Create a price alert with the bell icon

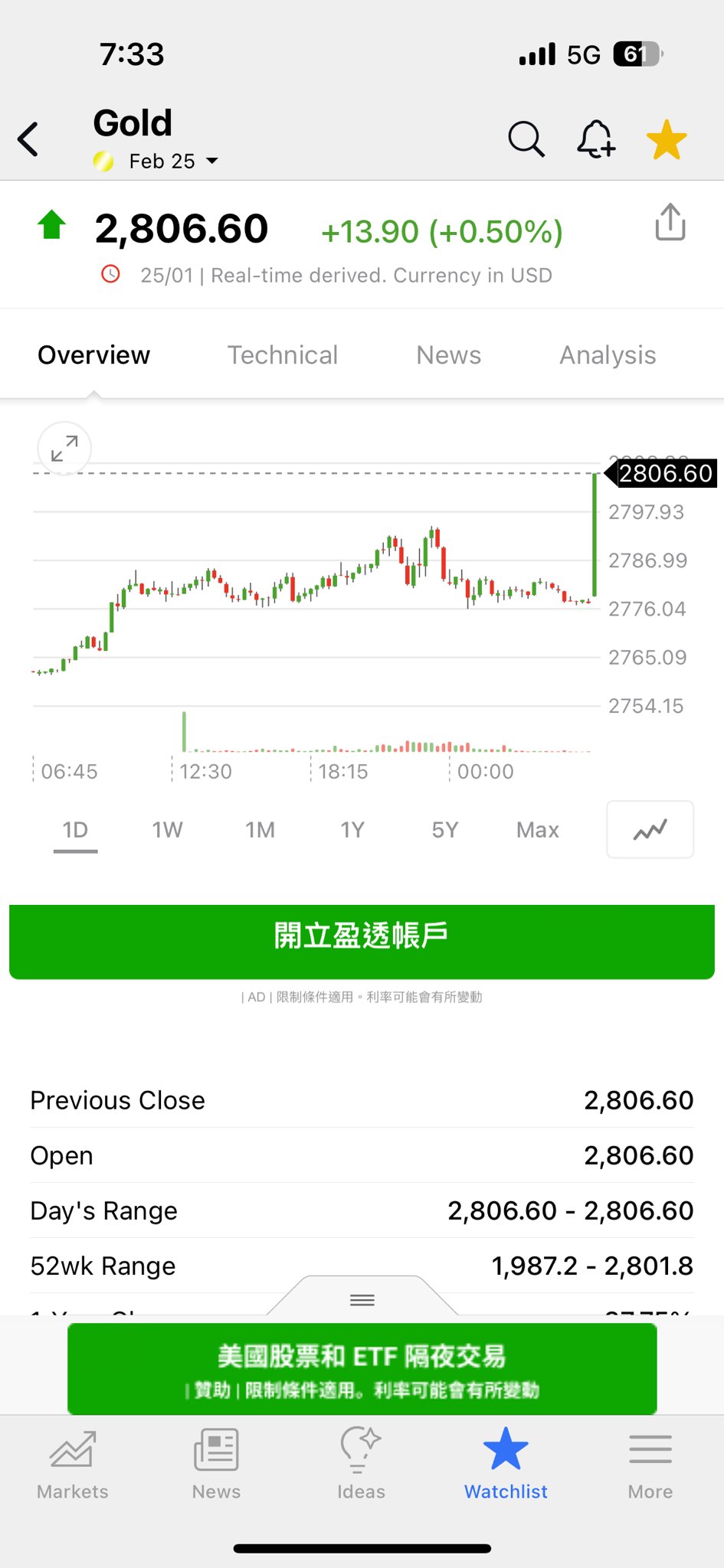click(596, 139)
